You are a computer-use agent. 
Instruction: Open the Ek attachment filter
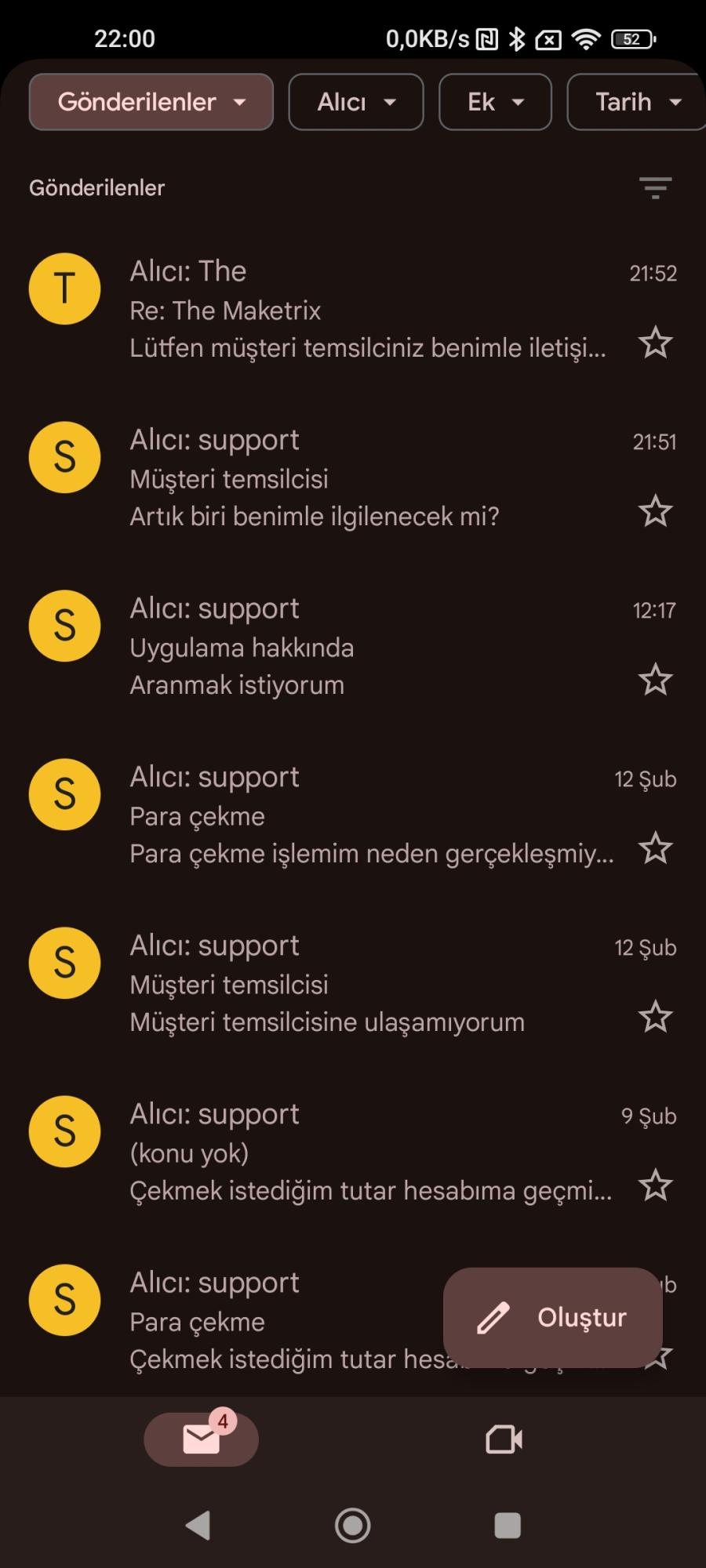(x=494, y=102)
